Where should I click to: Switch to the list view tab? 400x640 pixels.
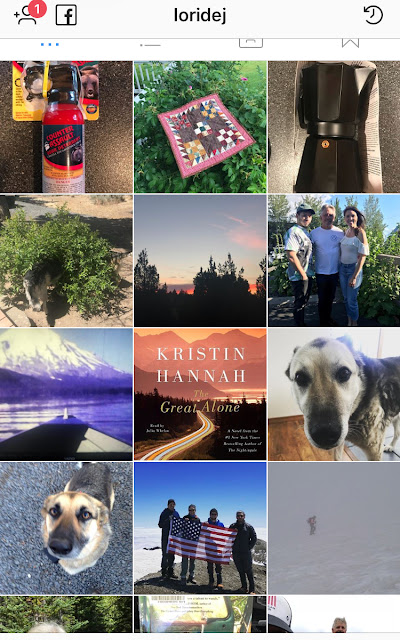point(150,44)
